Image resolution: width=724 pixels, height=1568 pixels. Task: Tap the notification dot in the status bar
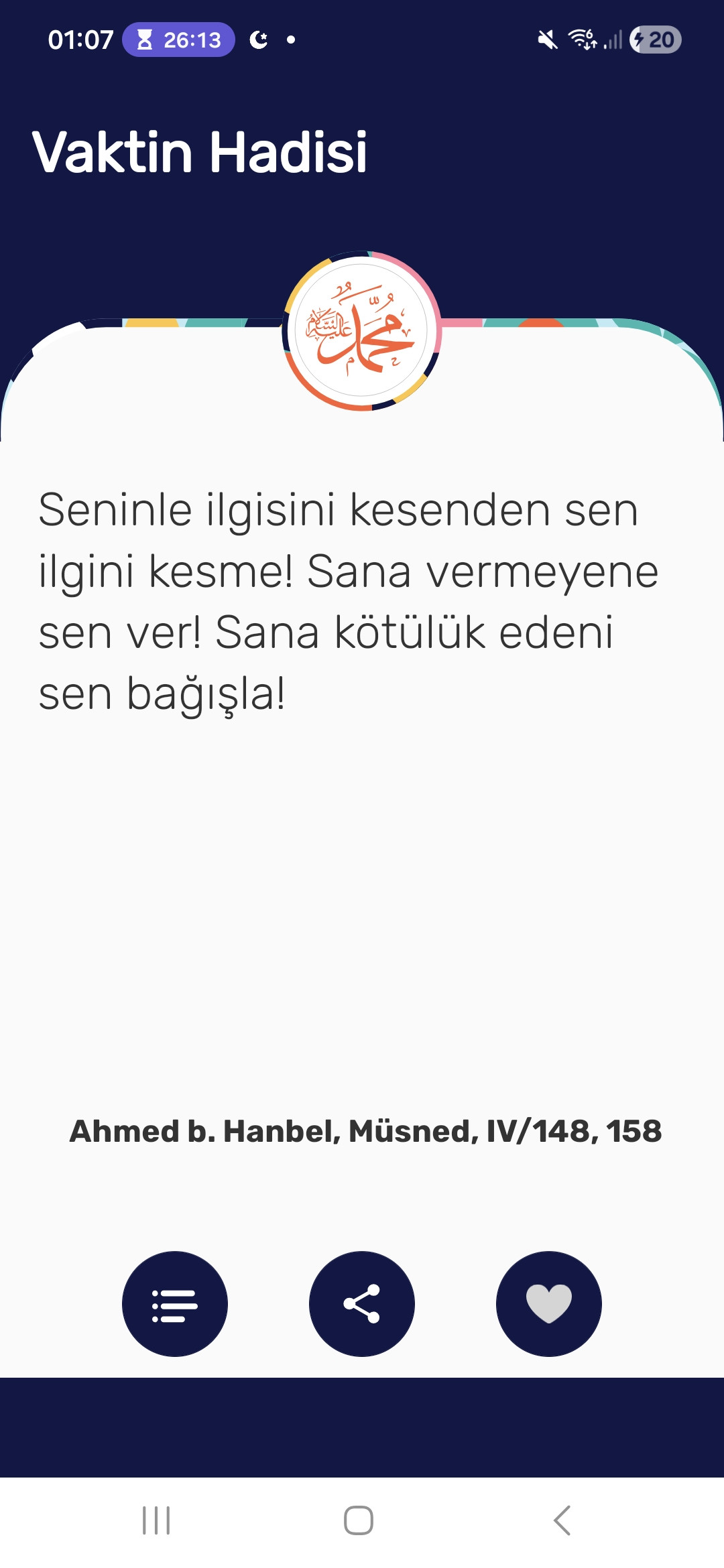(x=290, y=40)
